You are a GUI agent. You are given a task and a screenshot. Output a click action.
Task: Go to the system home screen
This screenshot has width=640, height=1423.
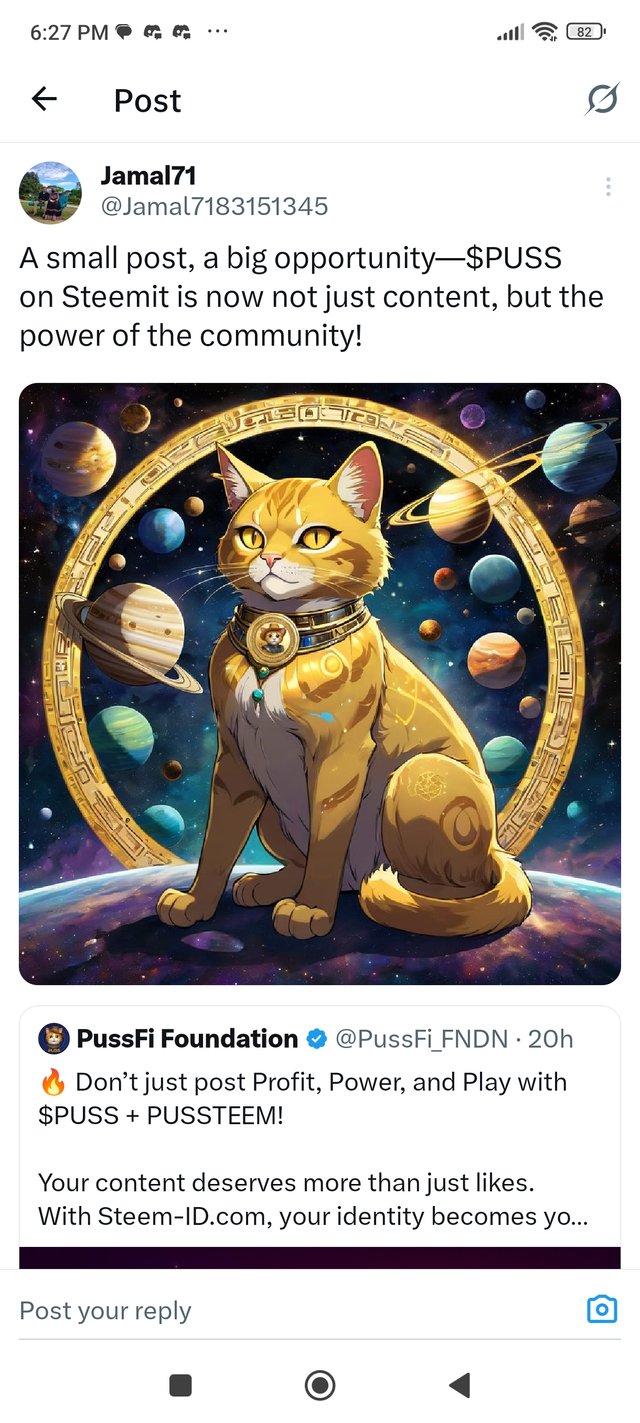click(x=320, y=1385)
